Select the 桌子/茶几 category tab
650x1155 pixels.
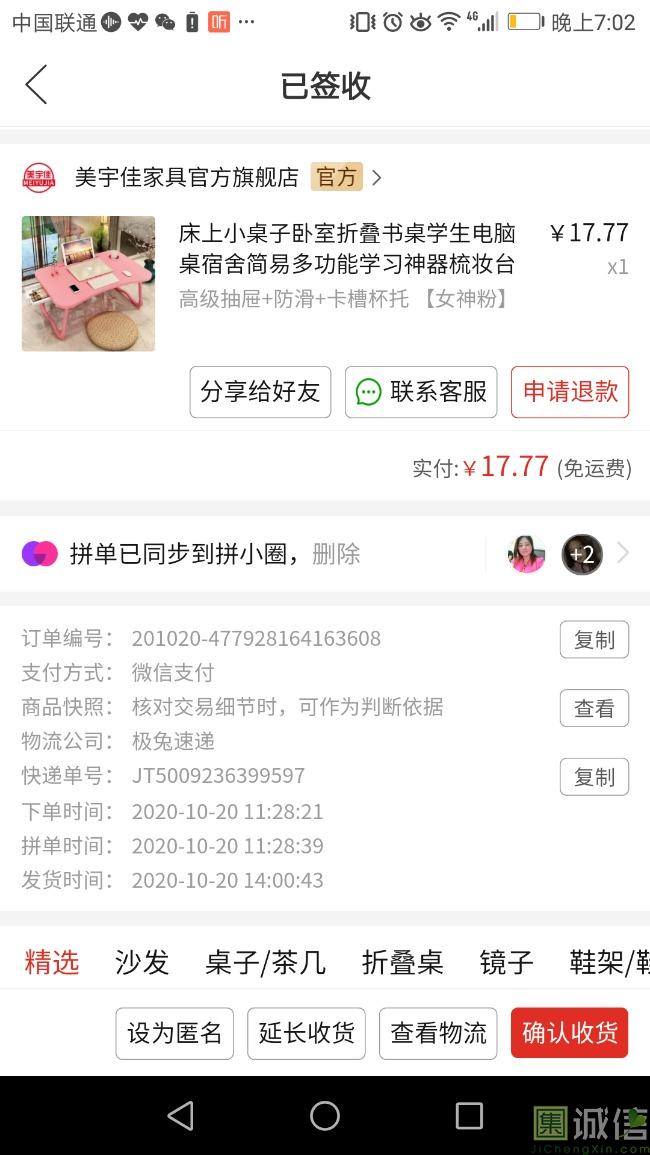click(x=265, y=962)
